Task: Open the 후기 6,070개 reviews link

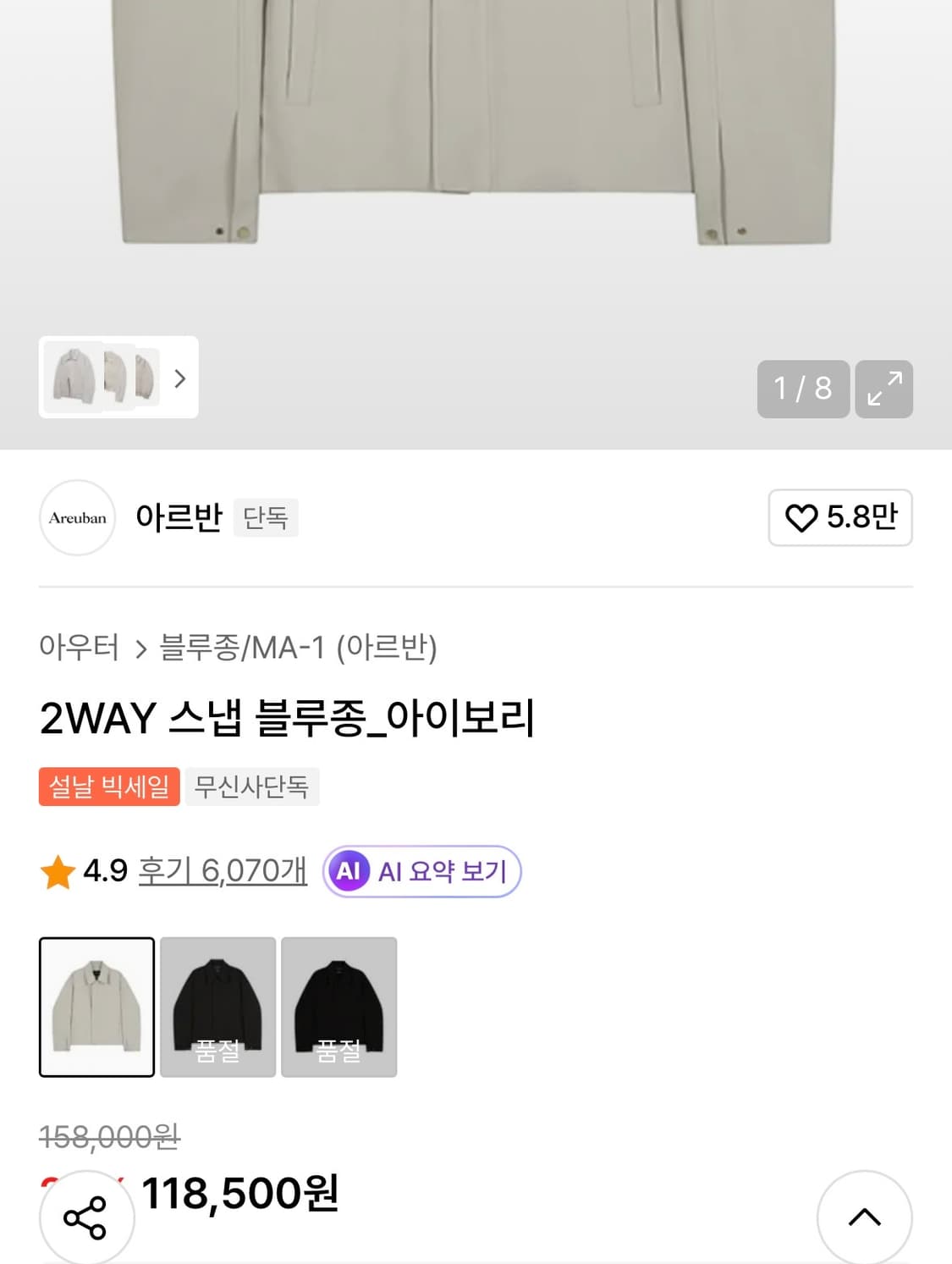Action: tap(221, 871)
